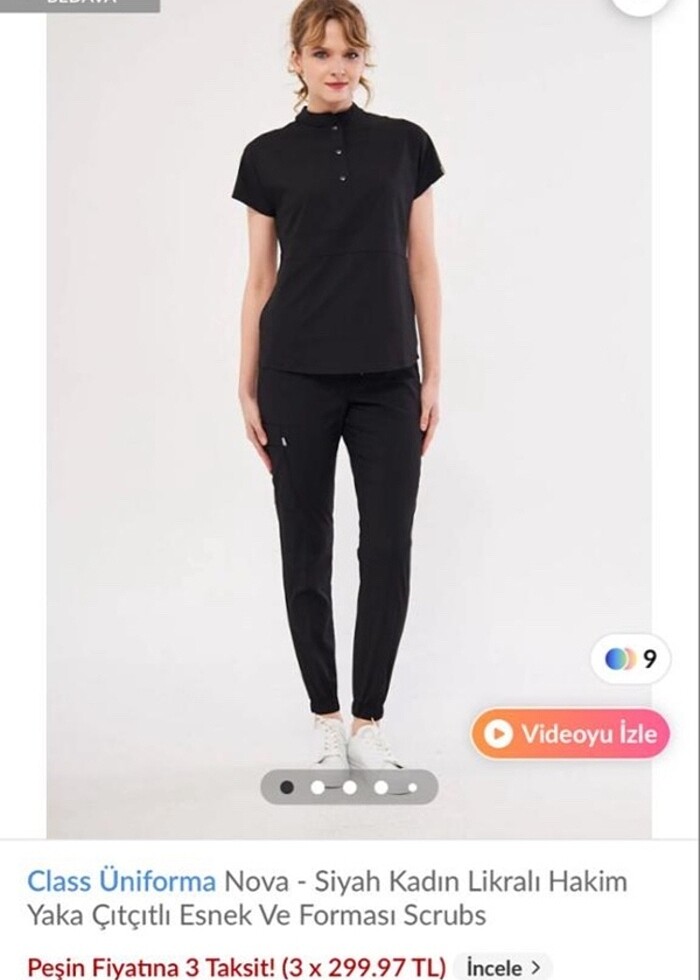Tap the product image page indicator dots
700x980 pixels.
349,787
